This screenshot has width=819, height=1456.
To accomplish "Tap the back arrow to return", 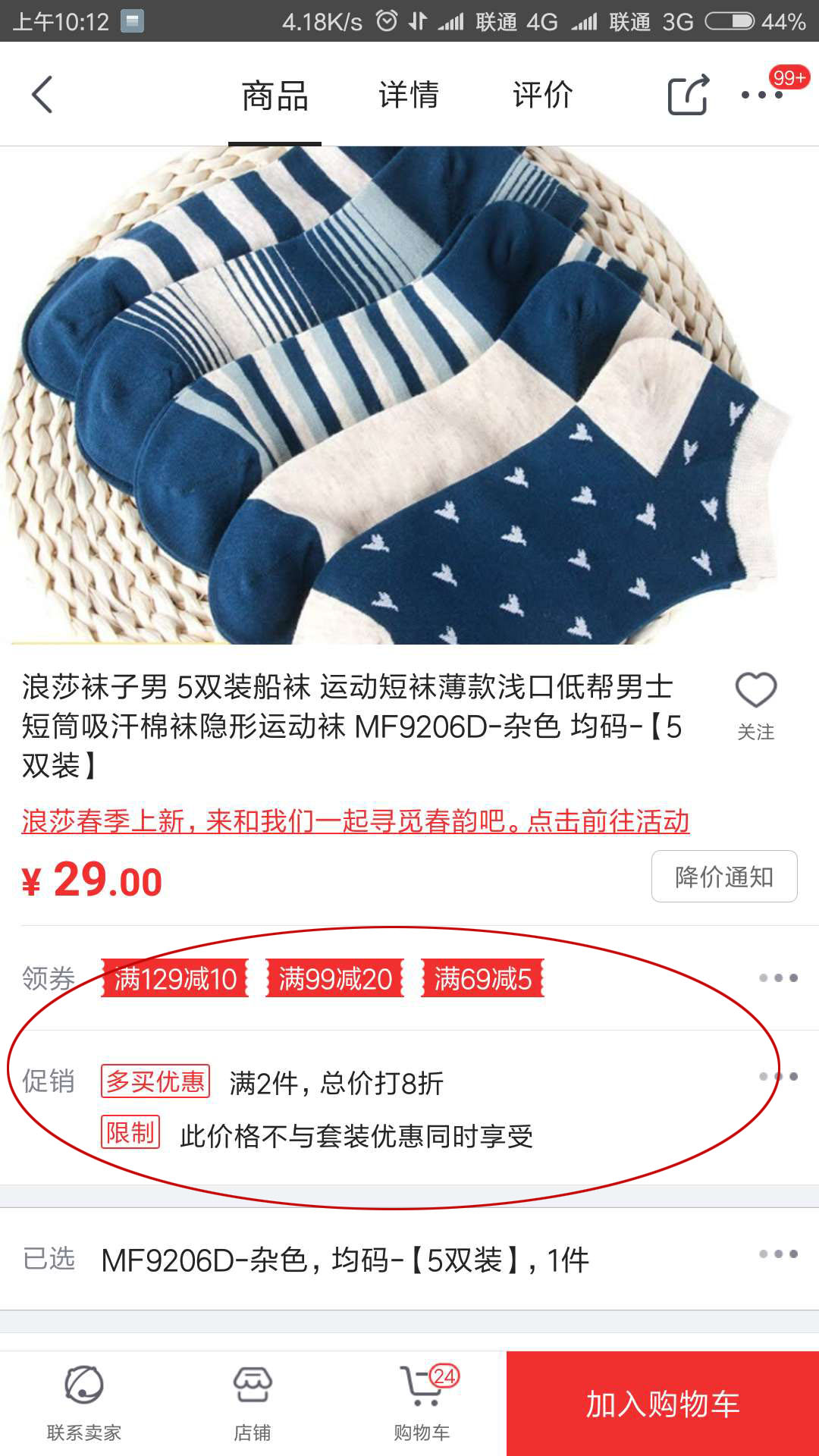I will [x=43, y=94].
